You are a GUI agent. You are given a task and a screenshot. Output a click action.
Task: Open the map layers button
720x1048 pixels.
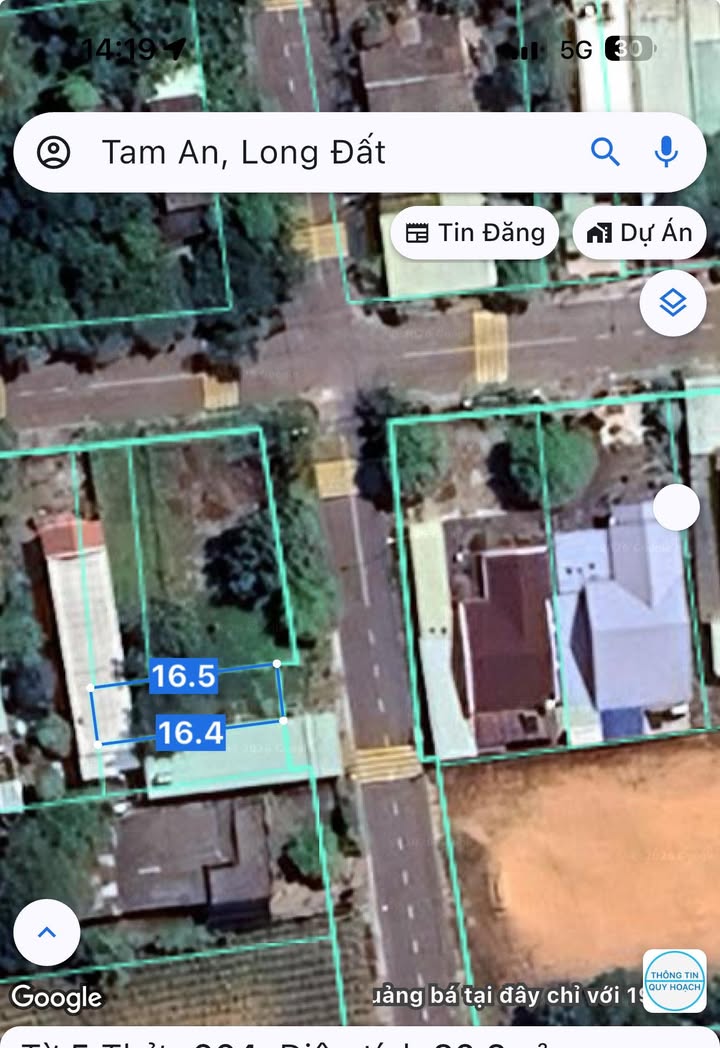(673, 302)
